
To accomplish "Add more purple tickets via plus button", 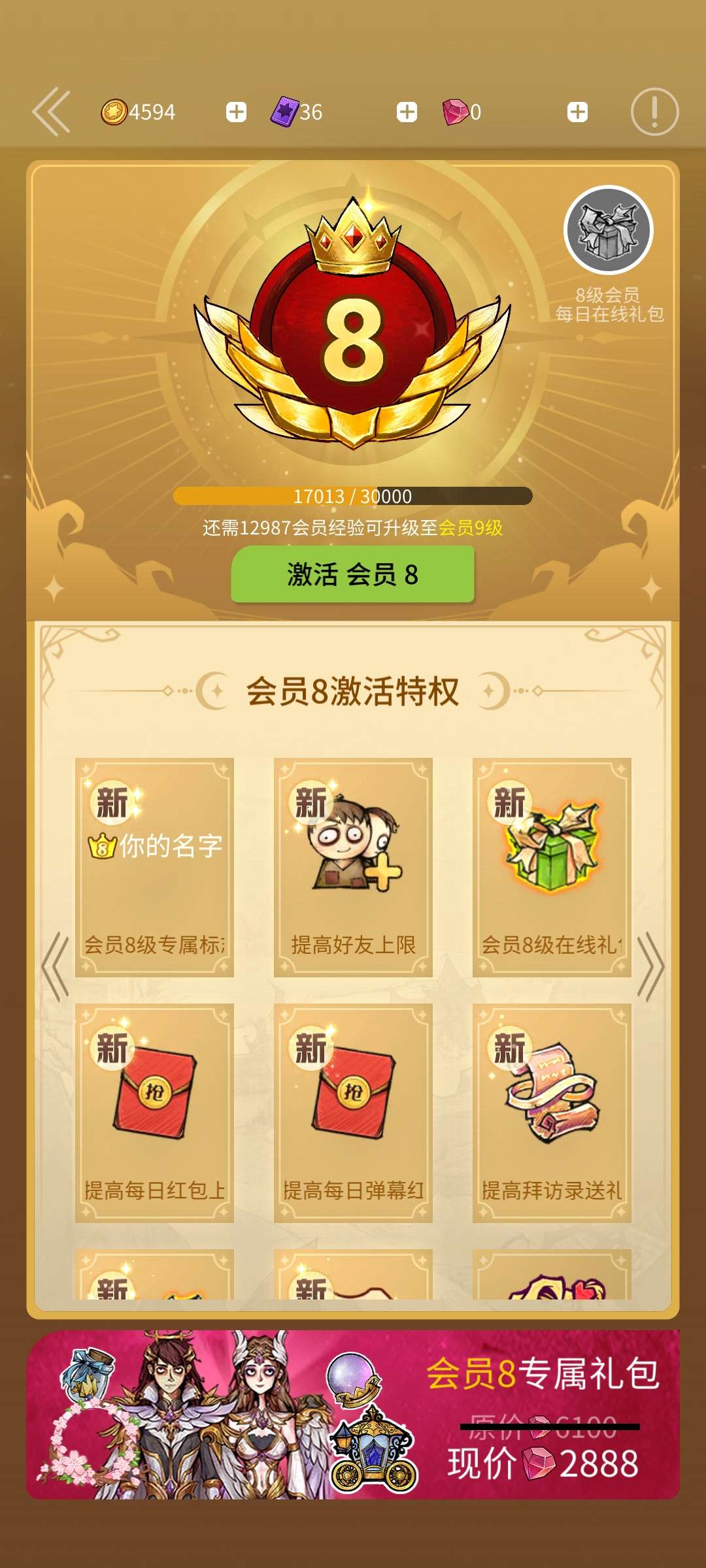I will point(407,112).
